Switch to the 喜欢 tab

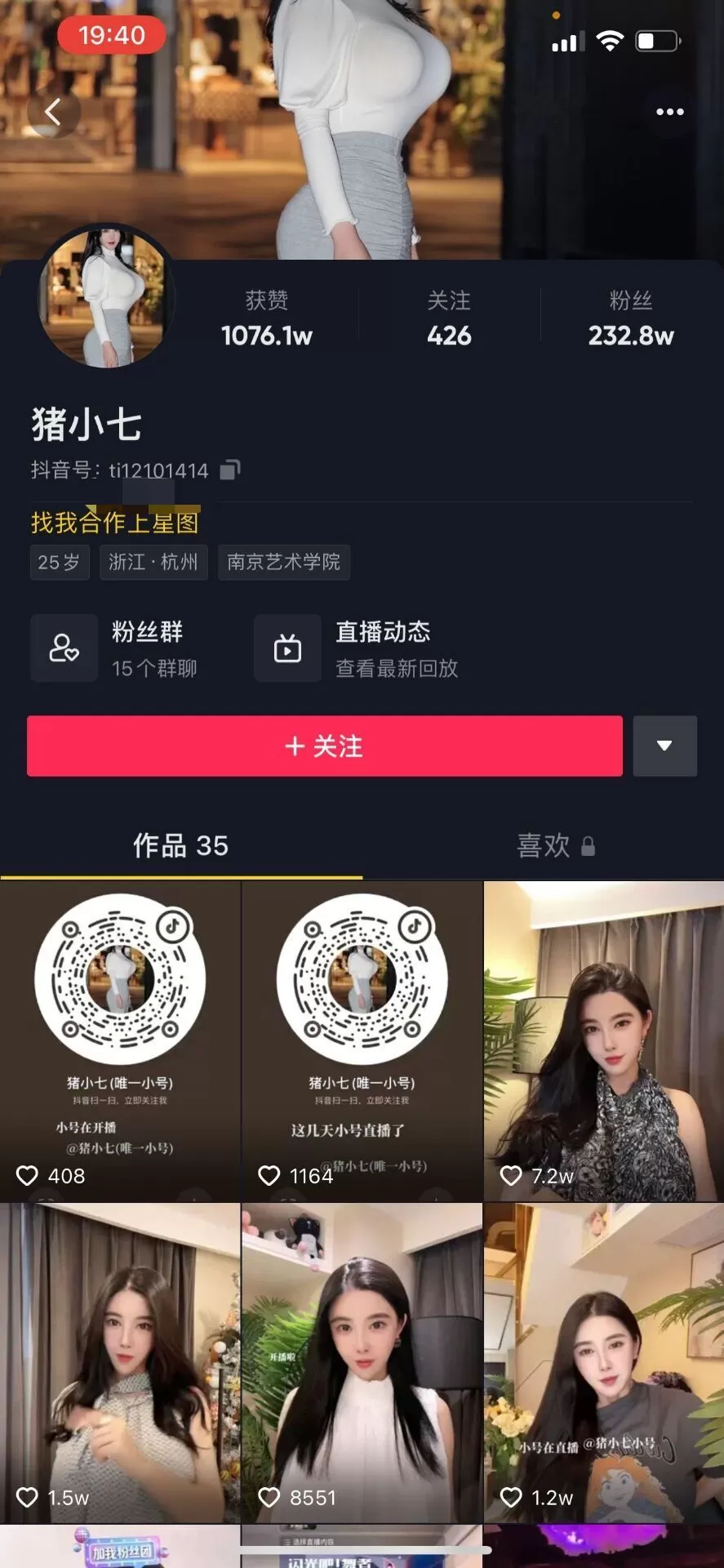pos(544,847)
